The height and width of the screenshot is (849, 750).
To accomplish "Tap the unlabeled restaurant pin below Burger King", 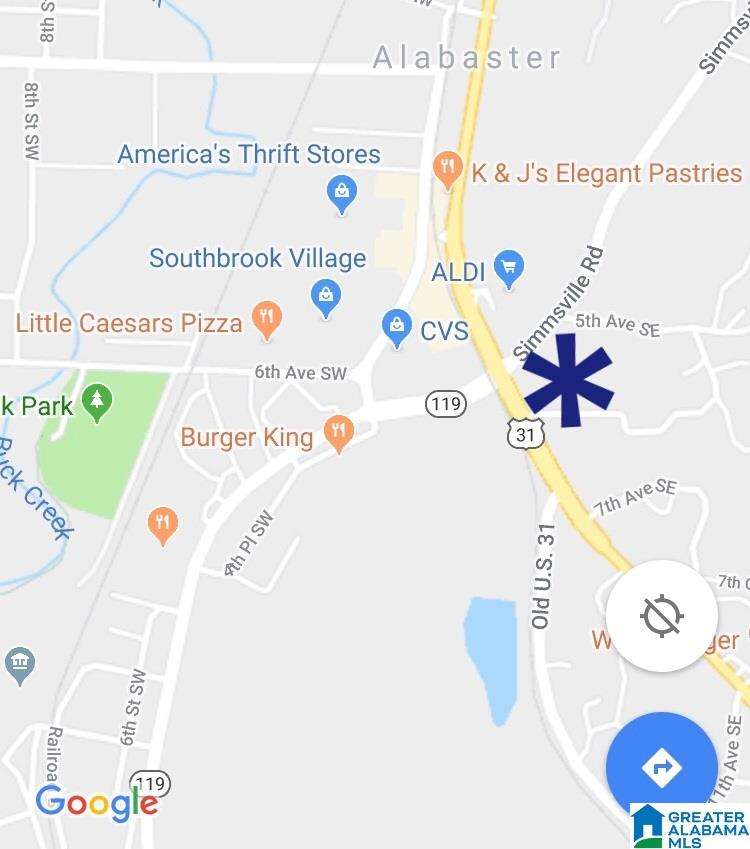I will click(x=163, y=525).
